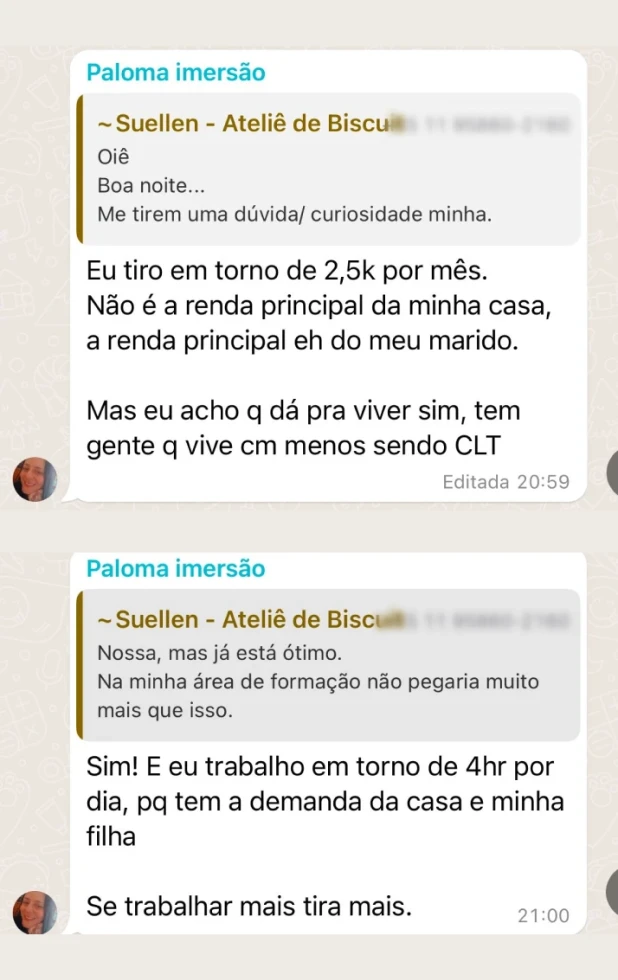Open Paloma's avatar beside the 2,5k message
The width and height of the screenshot is (618, 980).
click(35, 479)
